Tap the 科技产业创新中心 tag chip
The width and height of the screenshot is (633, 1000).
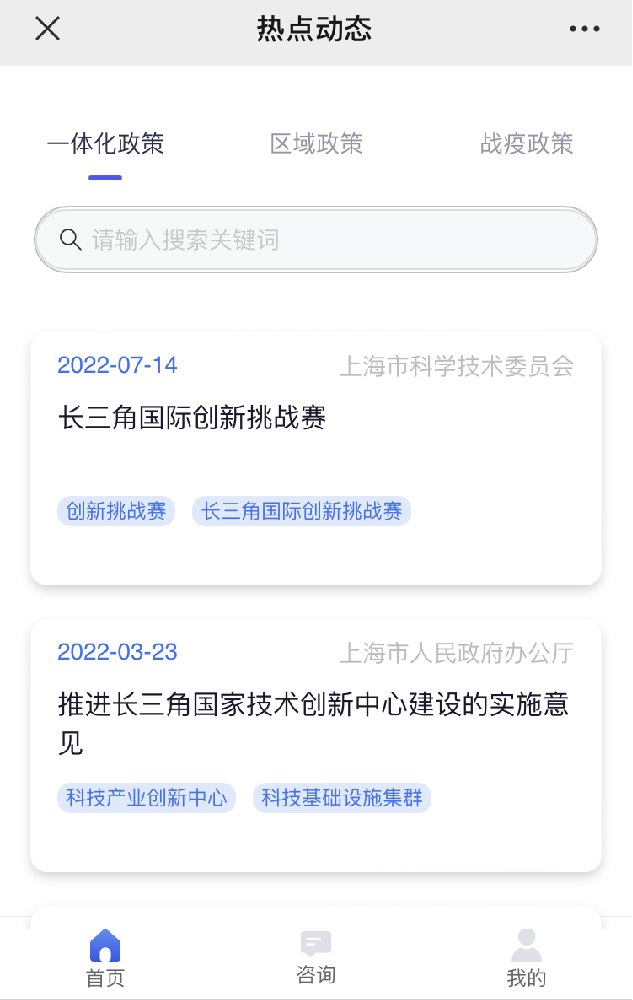(x=146, y=798)
